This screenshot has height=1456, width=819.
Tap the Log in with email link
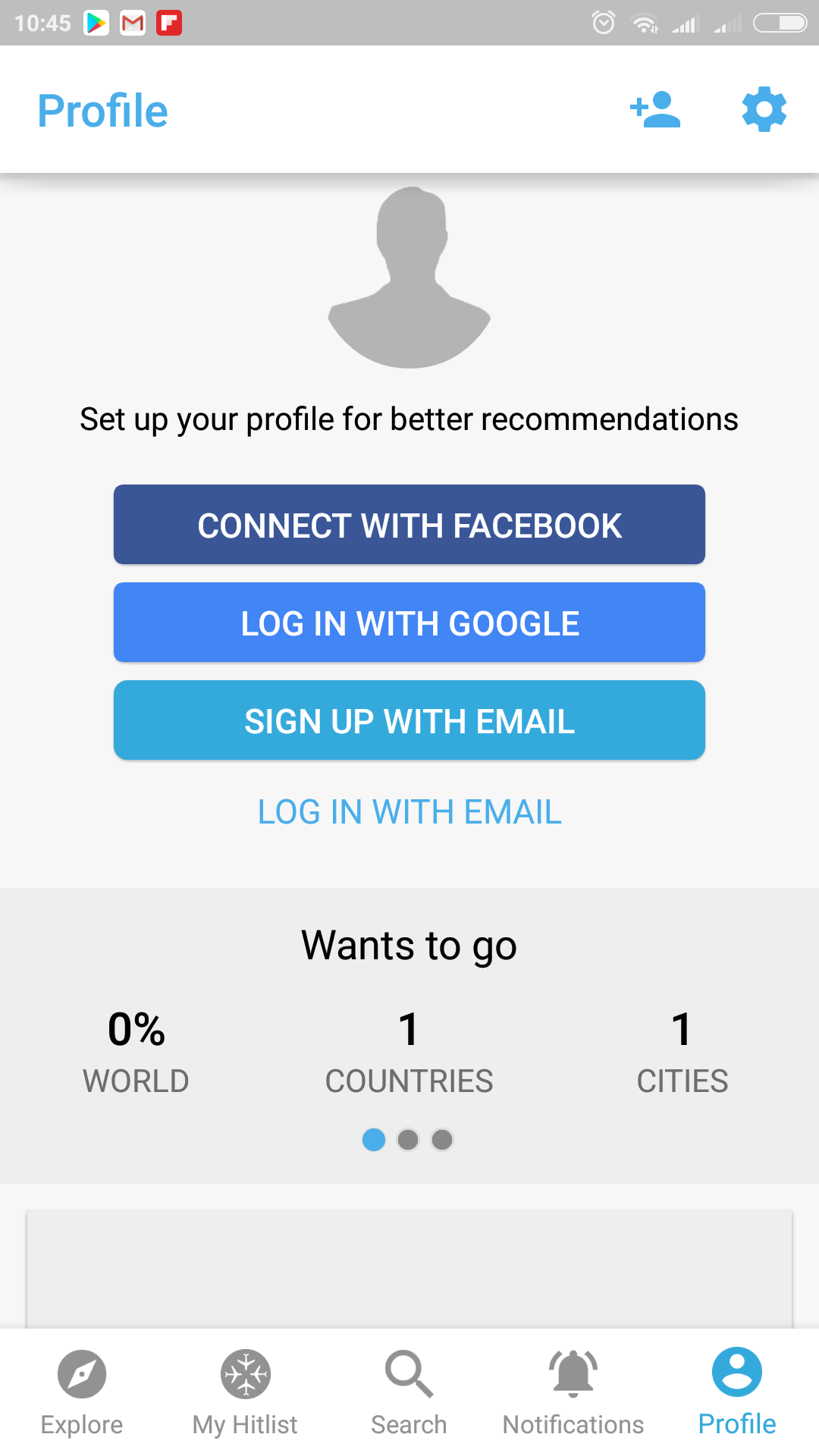point(409,812)
